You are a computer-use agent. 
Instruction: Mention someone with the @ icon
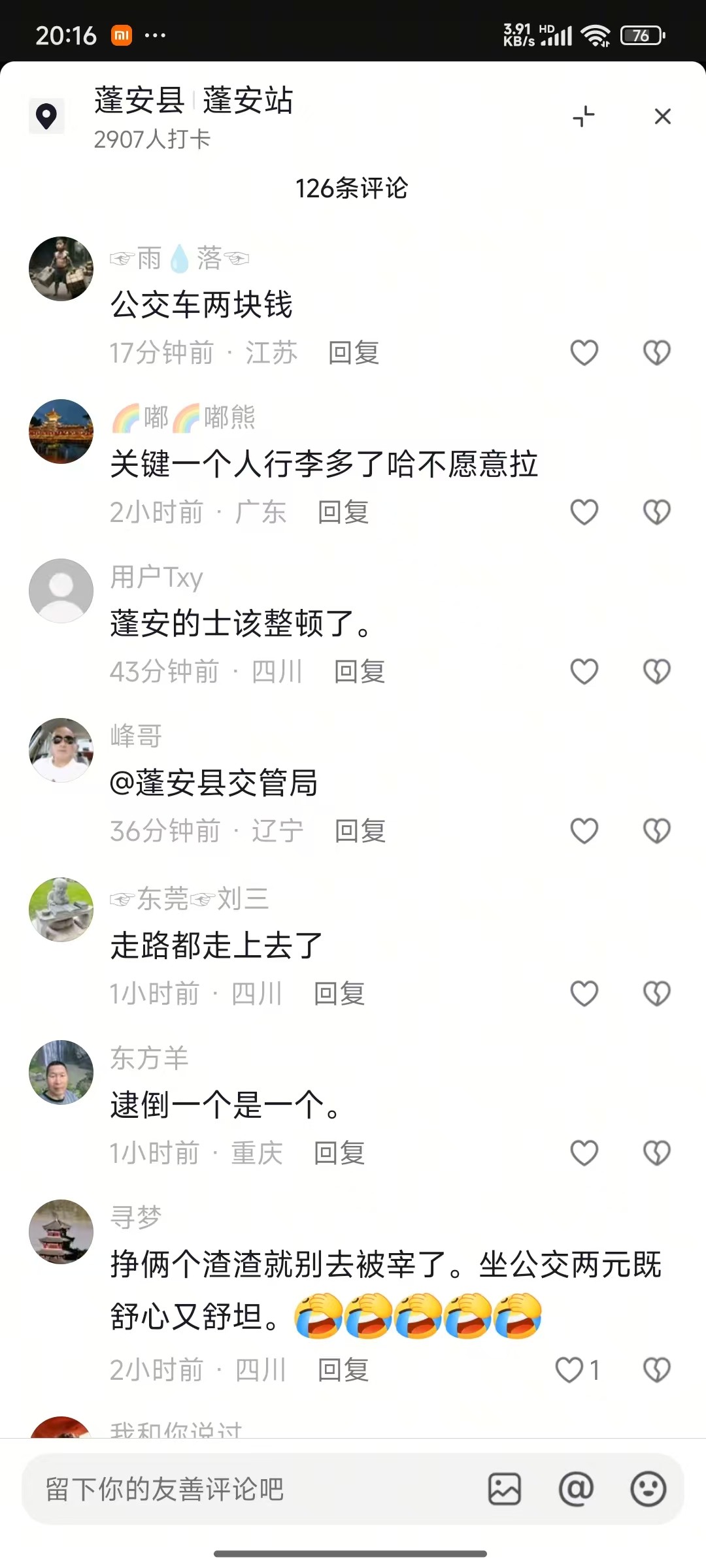coord(576,1490)
